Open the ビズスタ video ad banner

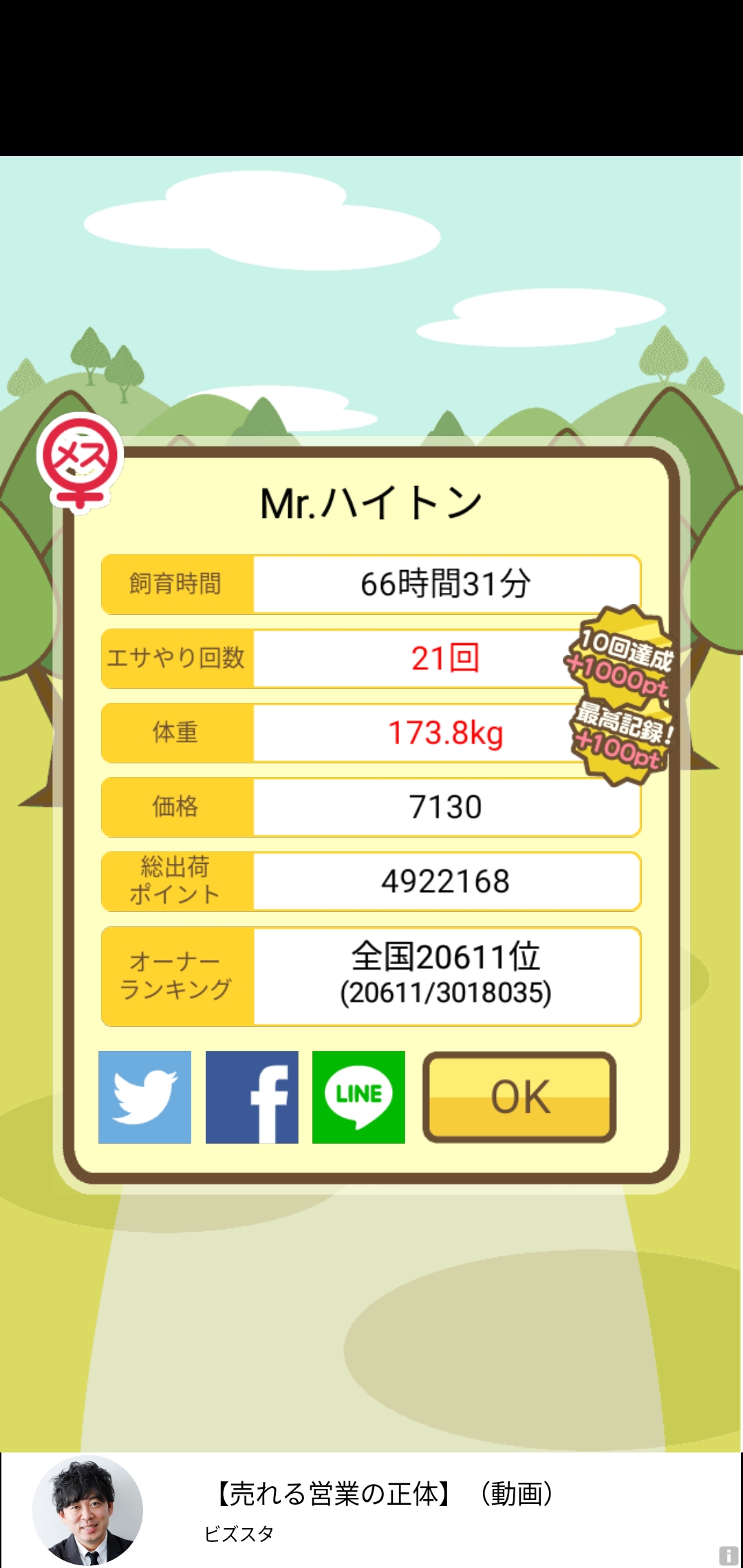371,1510
